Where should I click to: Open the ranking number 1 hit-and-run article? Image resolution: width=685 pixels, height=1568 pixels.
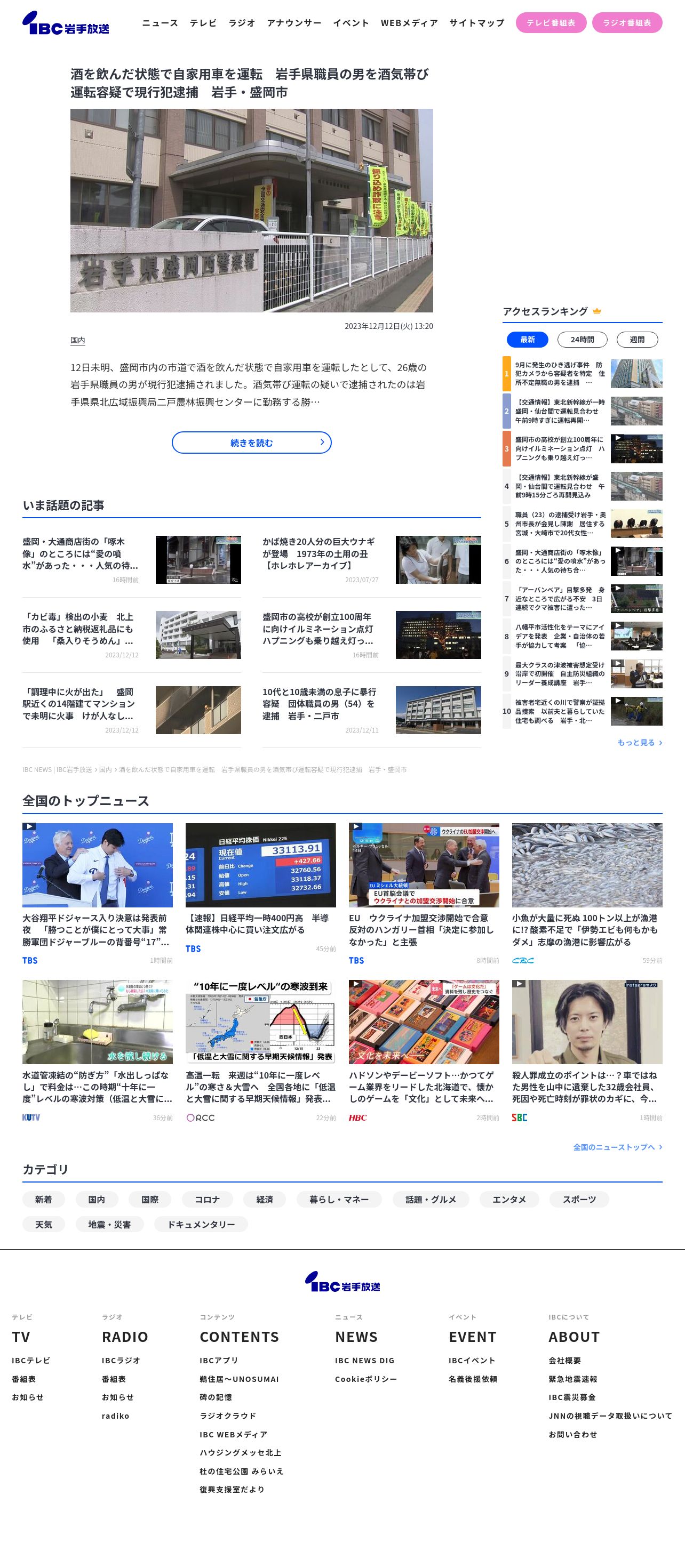click(x=582, y=374)
